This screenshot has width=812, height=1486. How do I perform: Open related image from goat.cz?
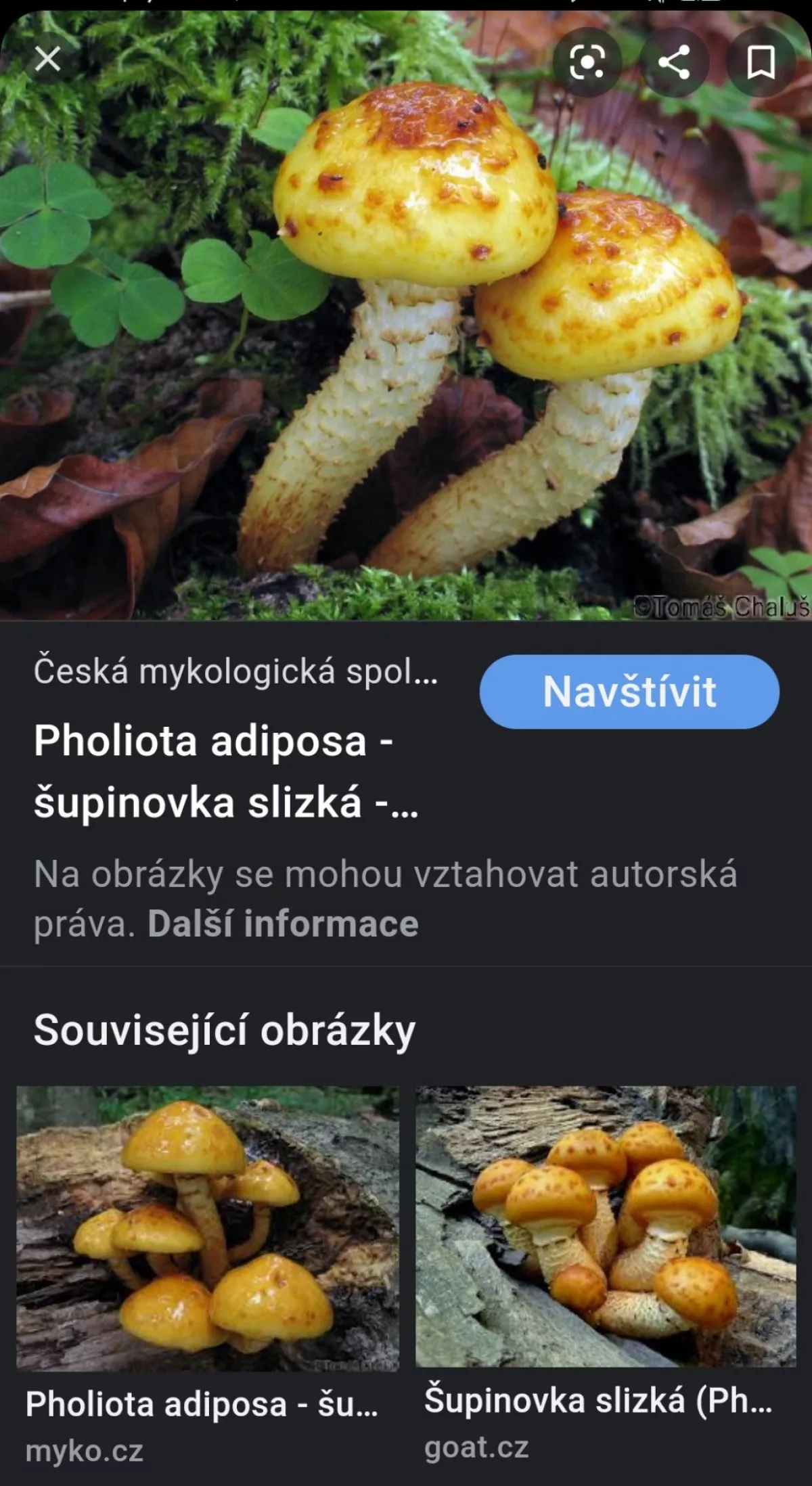pyautogui.click(x=606, y=1226)
